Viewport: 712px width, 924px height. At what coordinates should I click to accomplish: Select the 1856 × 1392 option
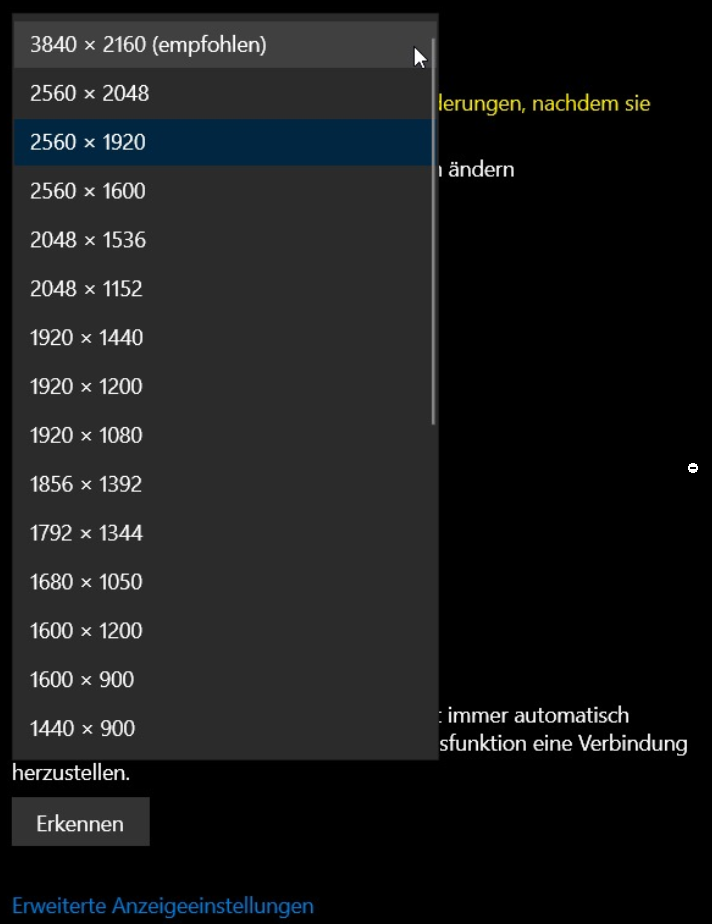click(87, 484)
